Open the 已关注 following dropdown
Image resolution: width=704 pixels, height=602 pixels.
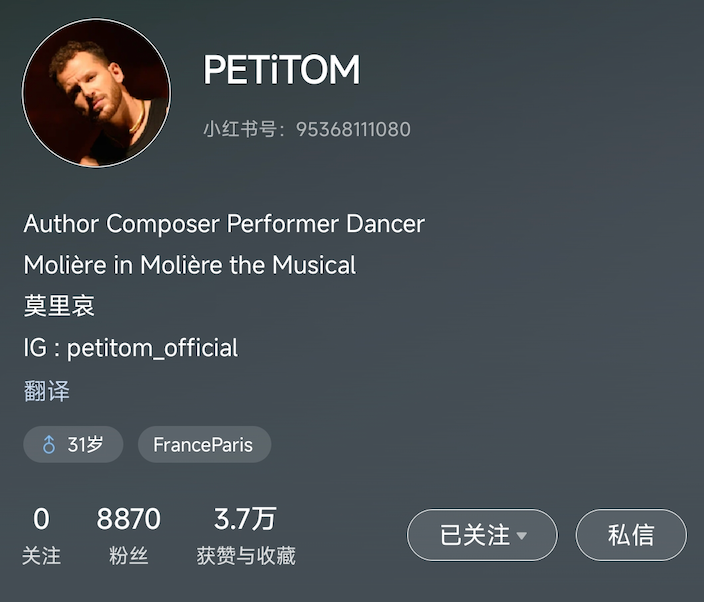pos(482,535)
